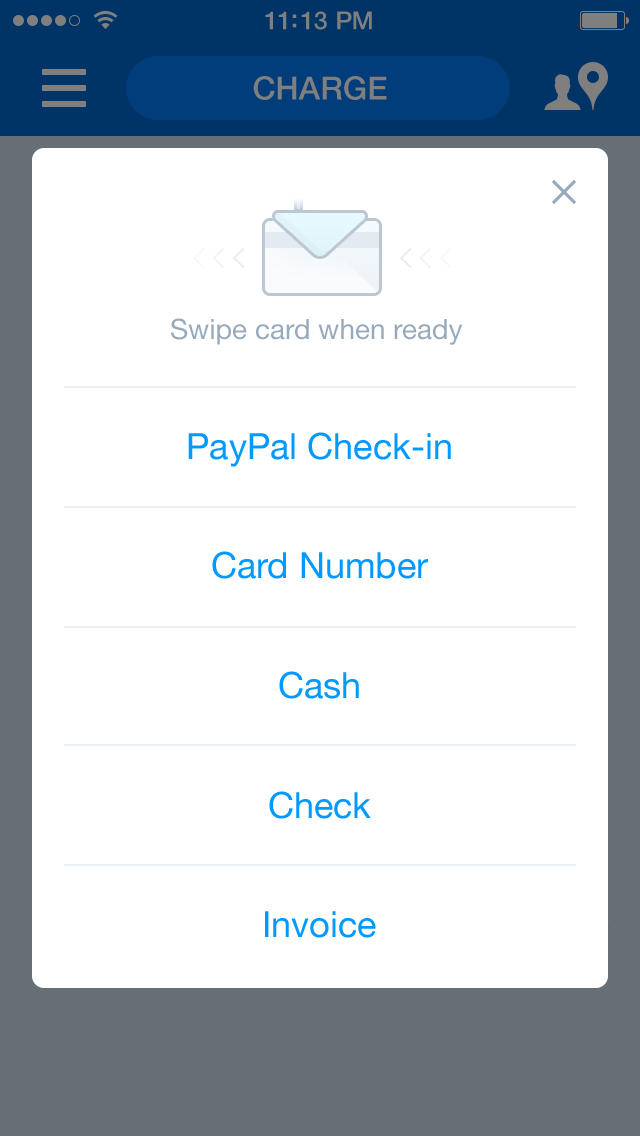Send an Invoice instead

[319, 925]
